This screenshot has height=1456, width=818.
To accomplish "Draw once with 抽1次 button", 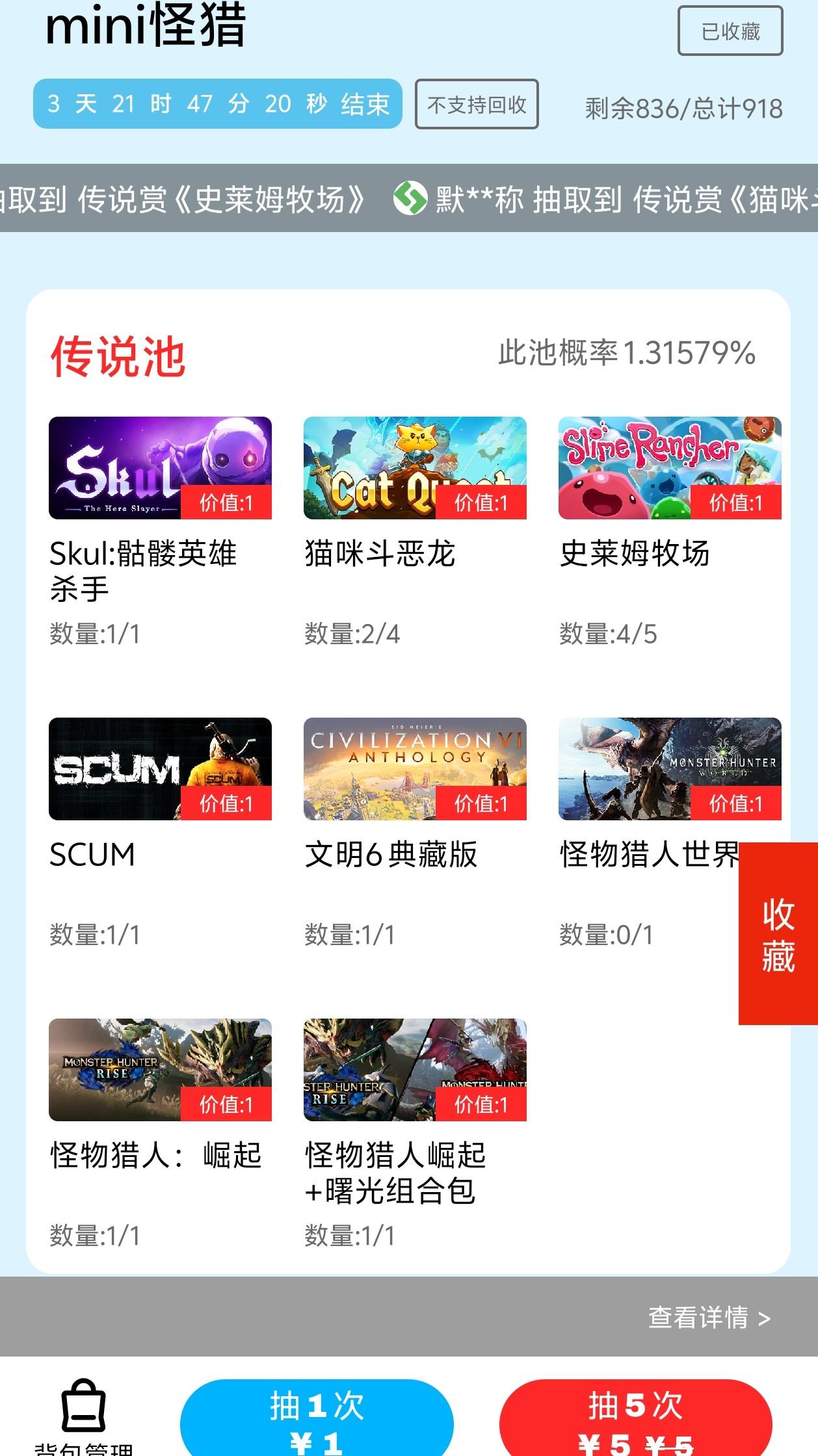I will [x=317, y=1420].
